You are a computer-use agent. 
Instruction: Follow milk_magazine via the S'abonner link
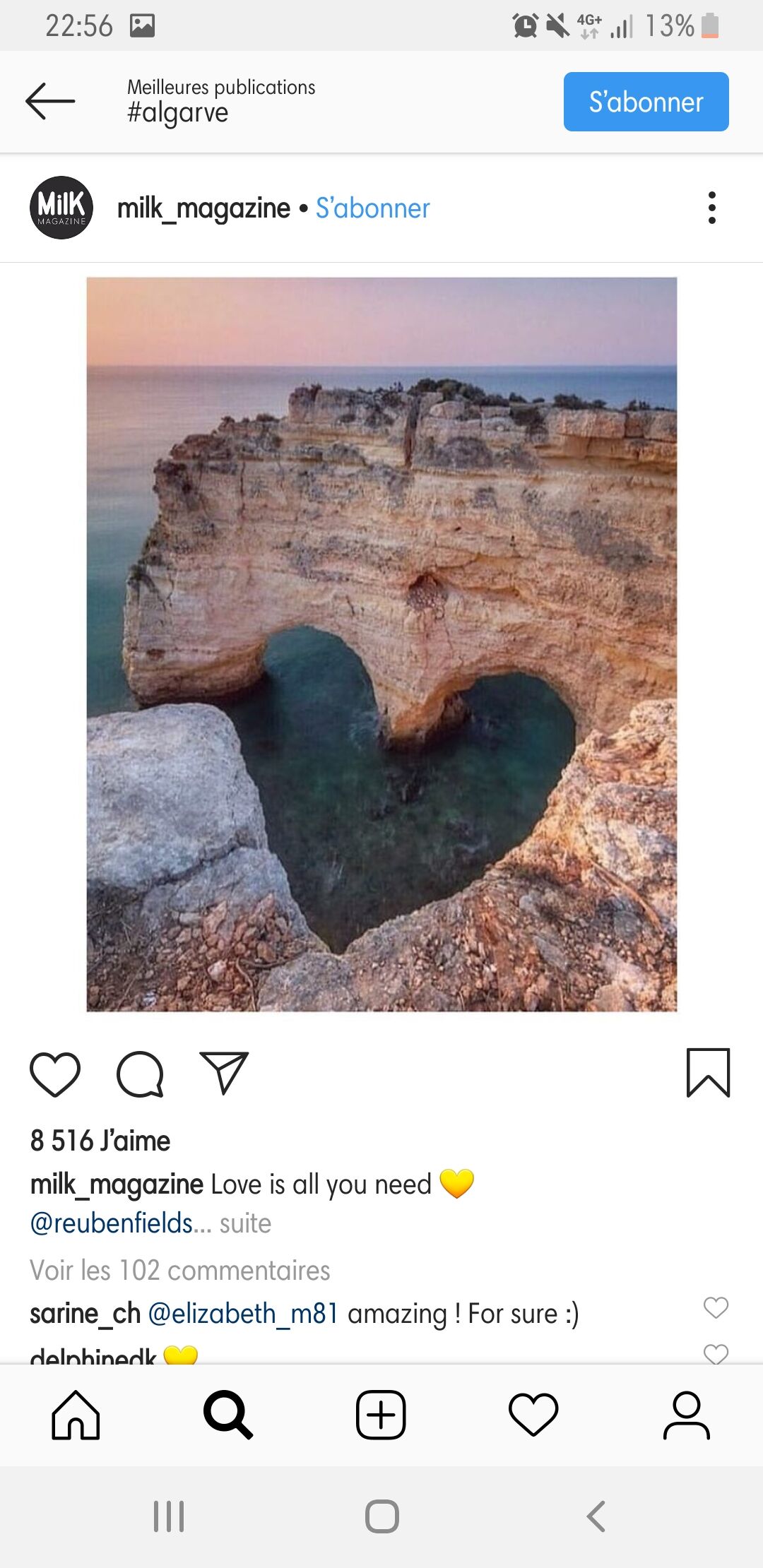coord(372,208)
